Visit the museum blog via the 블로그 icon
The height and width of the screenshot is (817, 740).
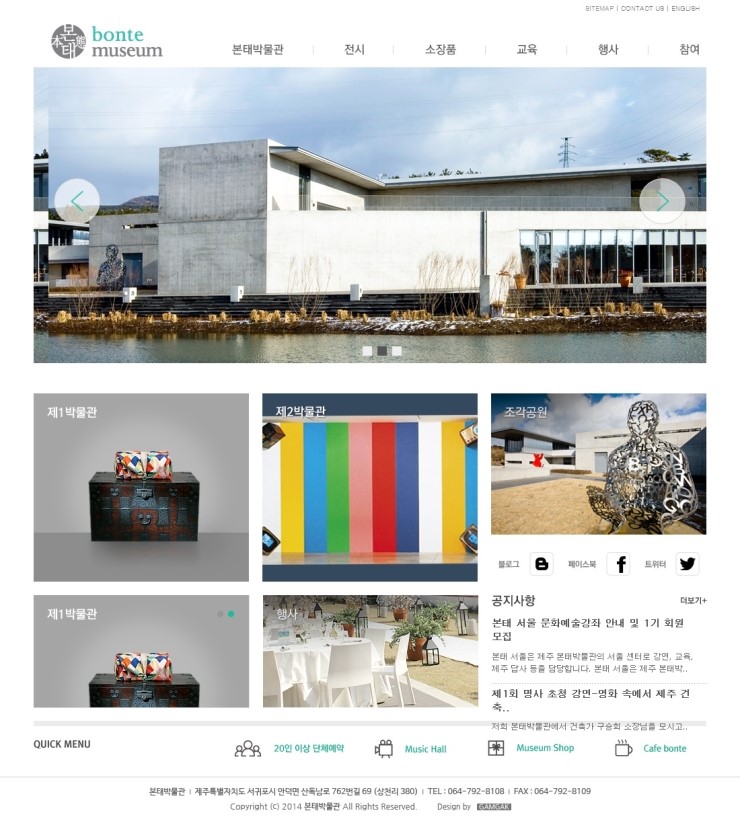tap(542, 564)
